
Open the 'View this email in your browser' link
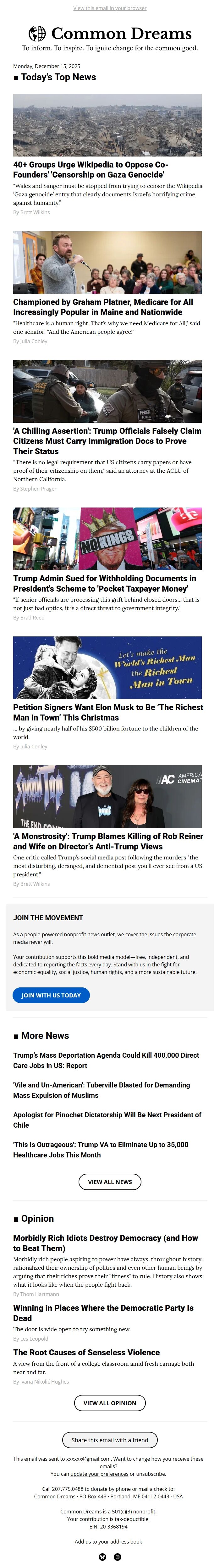[x=110, y=8]
